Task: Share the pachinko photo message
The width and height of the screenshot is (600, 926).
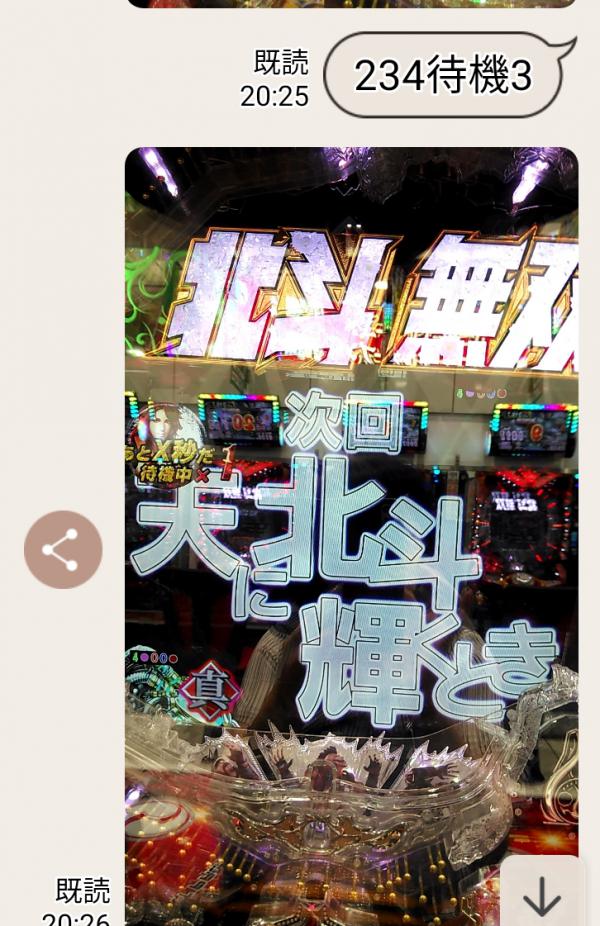Action: pos(63,550)
